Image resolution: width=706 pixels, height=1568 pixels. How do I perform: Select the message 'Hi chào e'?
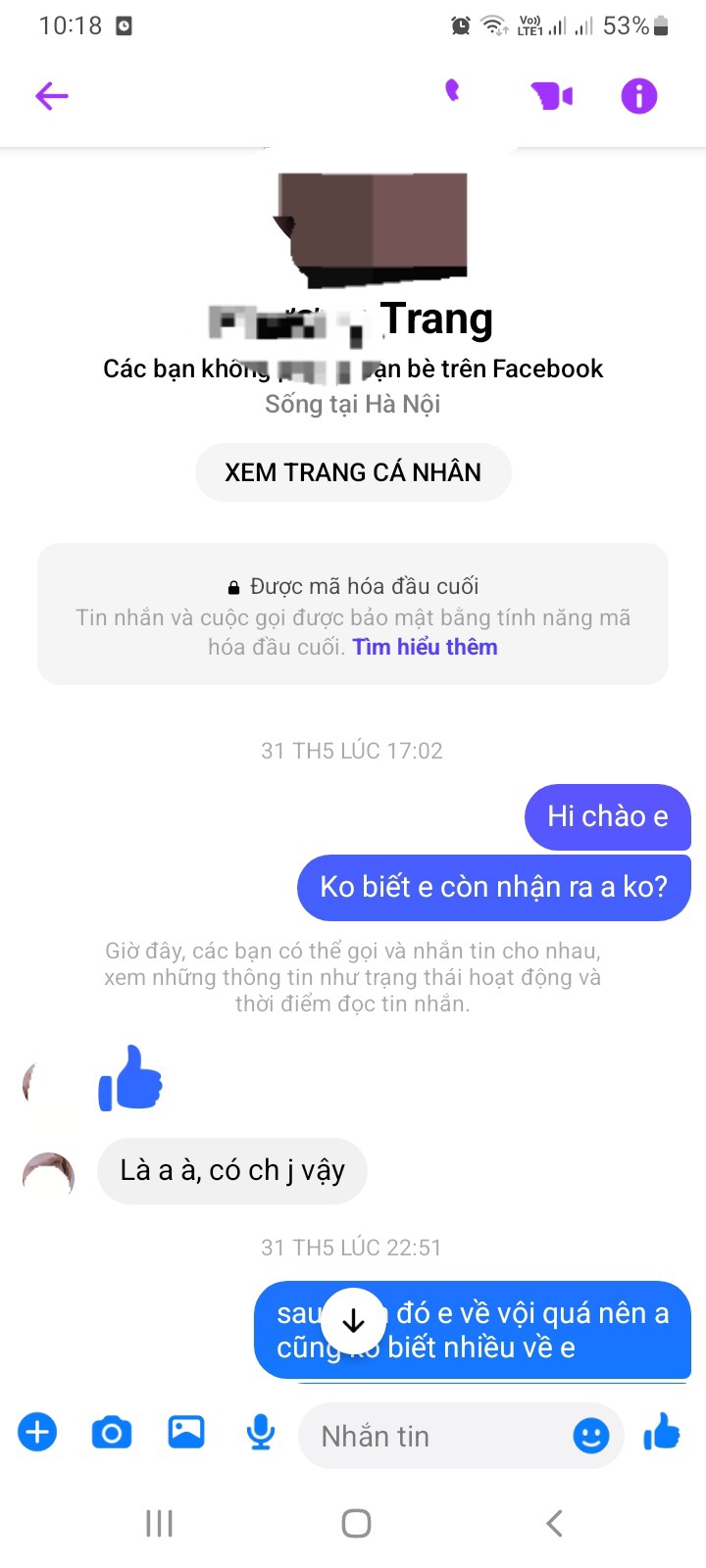pyautogui.click(x=607, y=816)
